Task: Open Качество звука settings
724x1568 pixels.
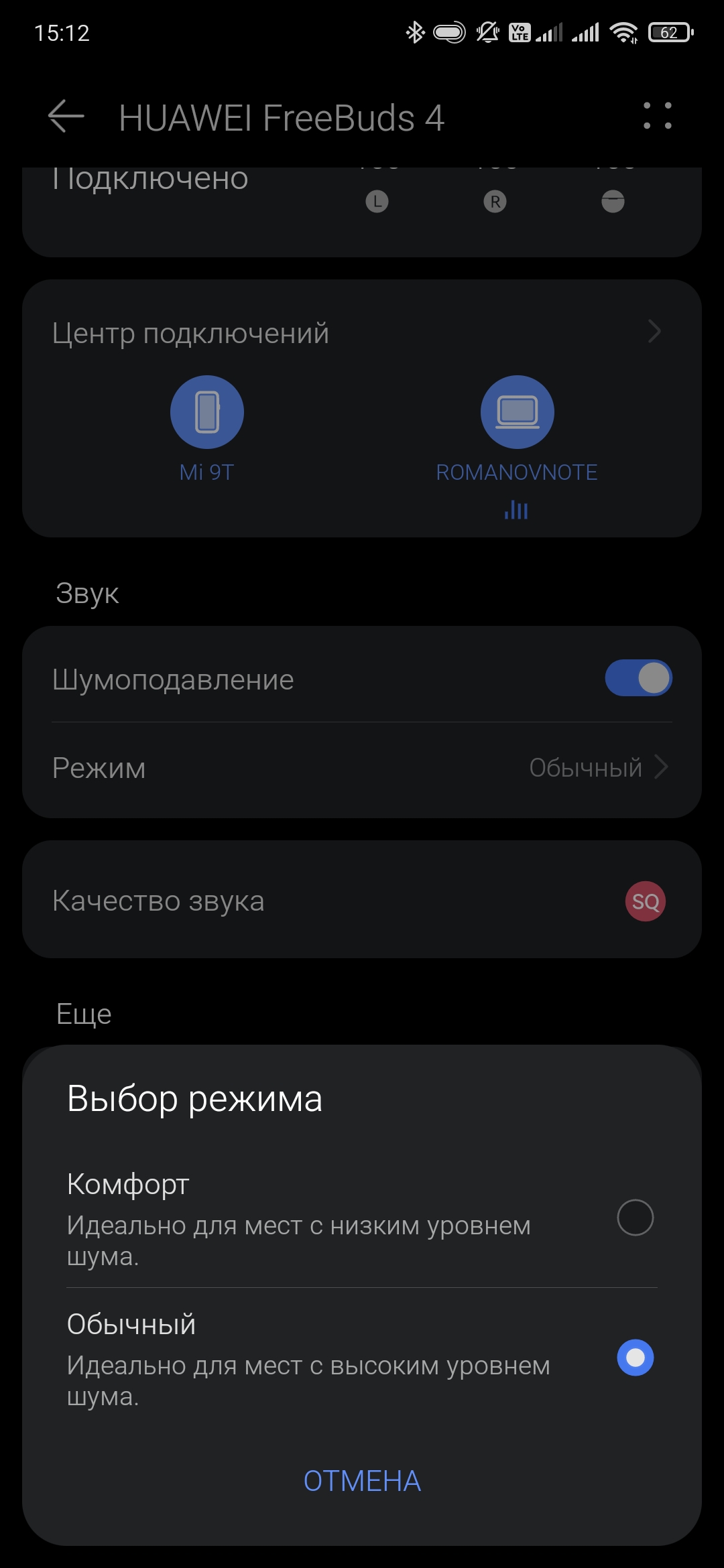Action: point(362,901)
